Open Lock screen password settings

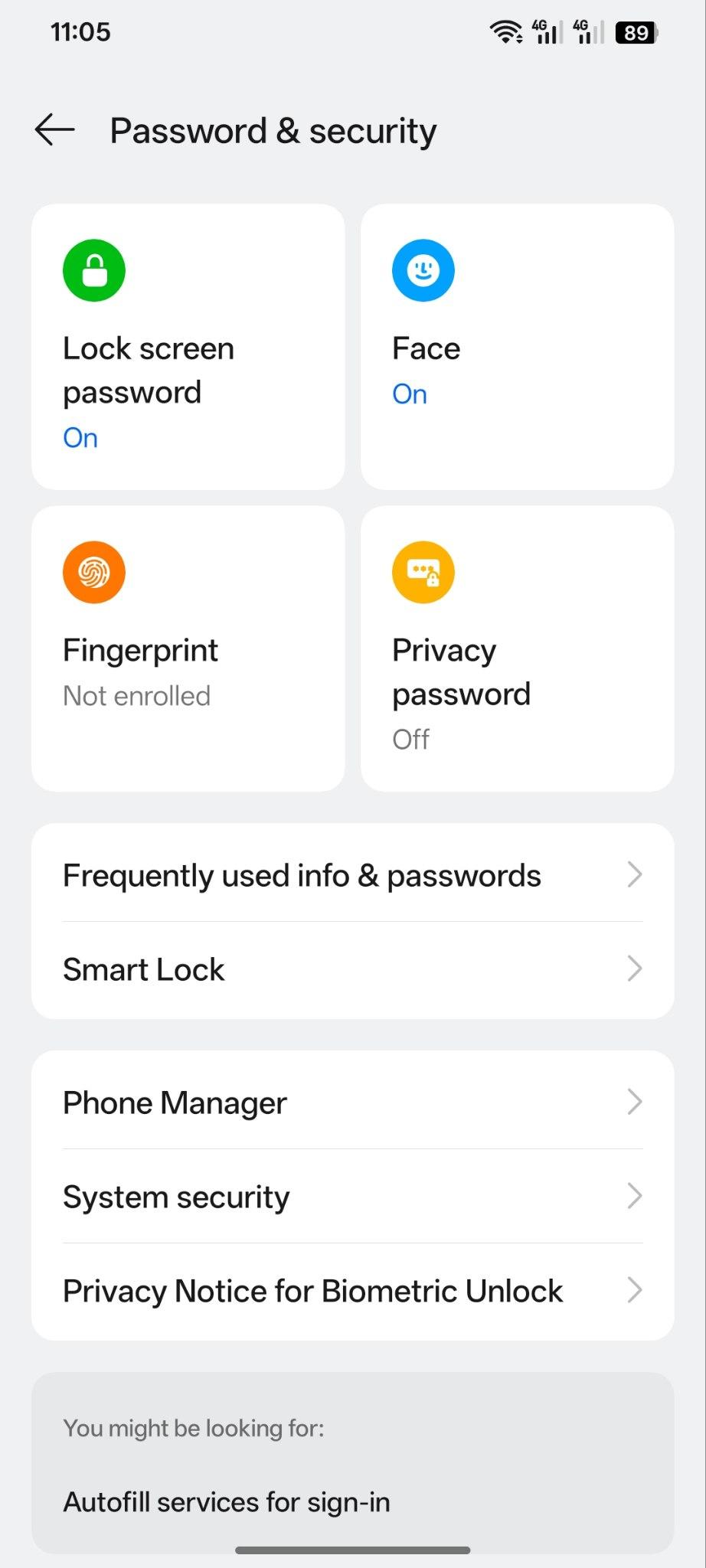coord(188,347)
